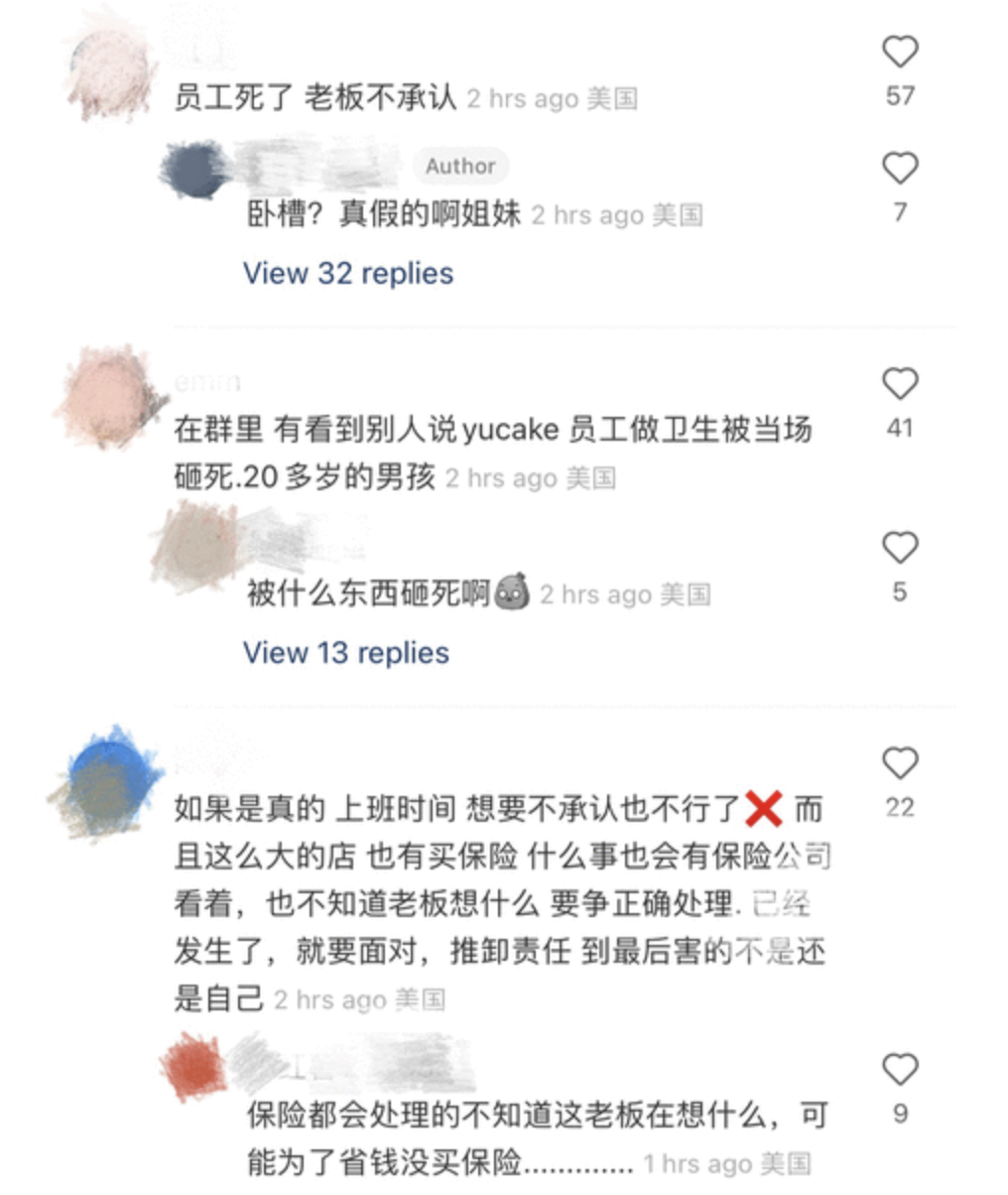The width and height of the screenshot is (1008, 1195).
Task: Expand View 32 replies
Action: [x=348, y=273]
